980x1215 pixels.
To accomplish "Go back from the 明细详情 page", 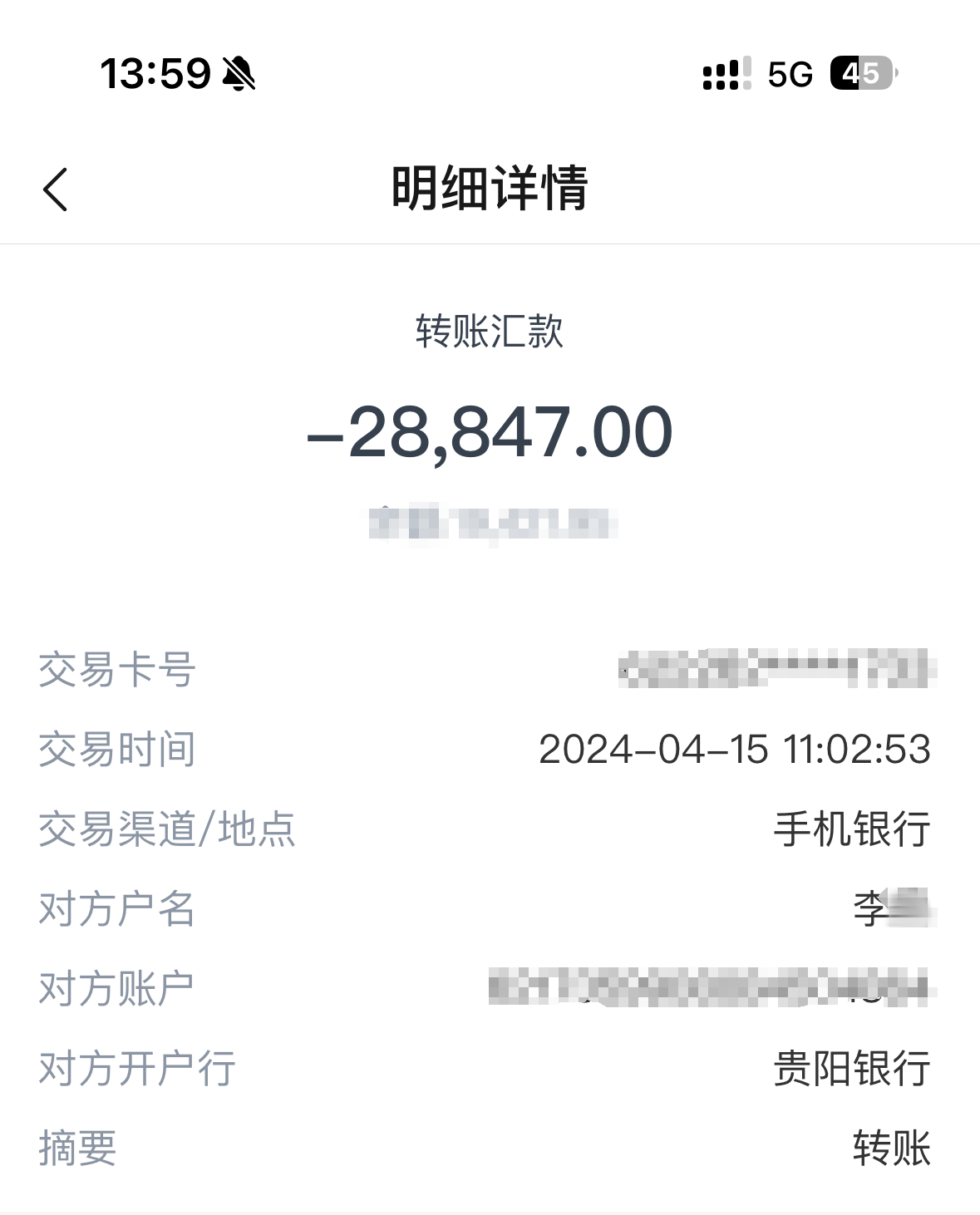I will click(55, 189).
